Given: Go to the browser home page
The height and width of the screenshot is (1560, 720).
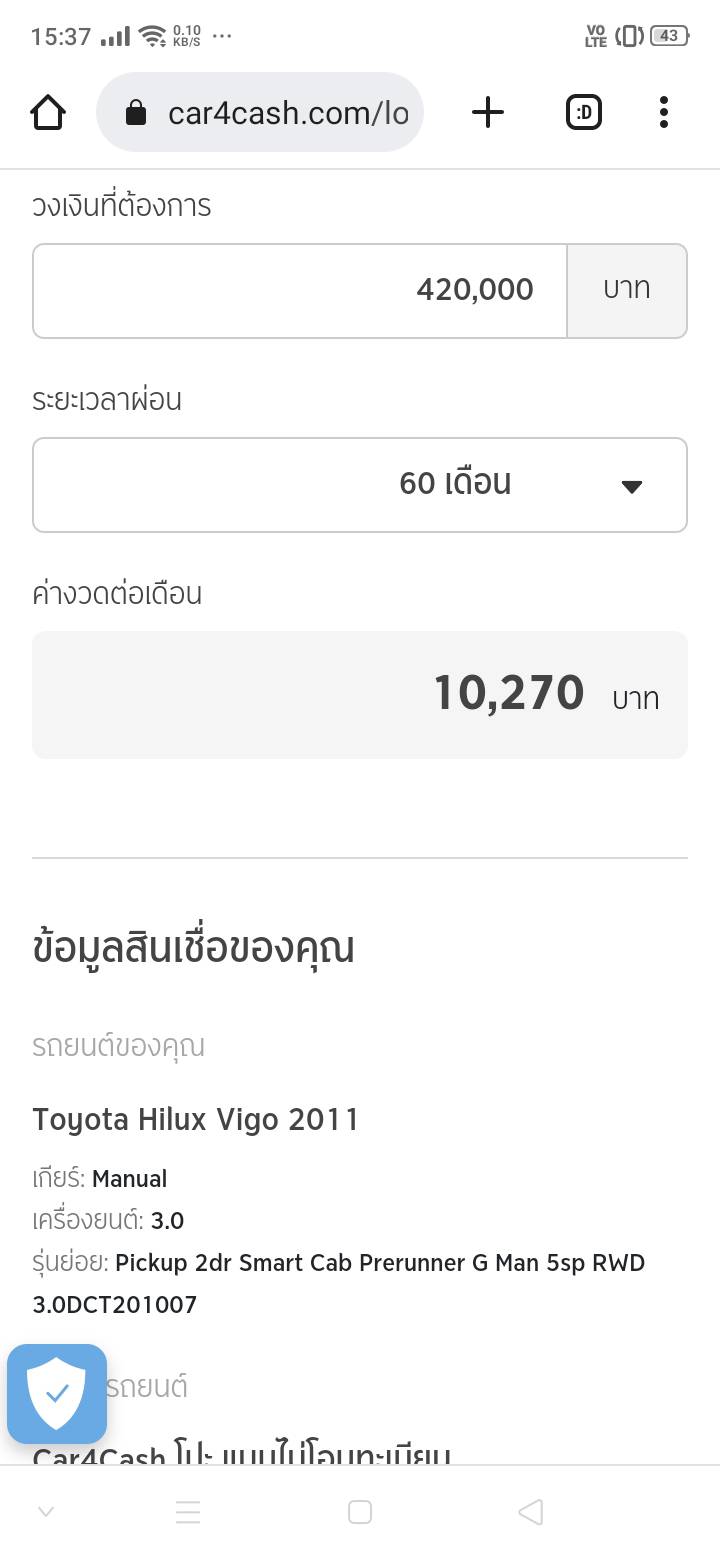Looking at the screenshot, I should coord(48,113).
